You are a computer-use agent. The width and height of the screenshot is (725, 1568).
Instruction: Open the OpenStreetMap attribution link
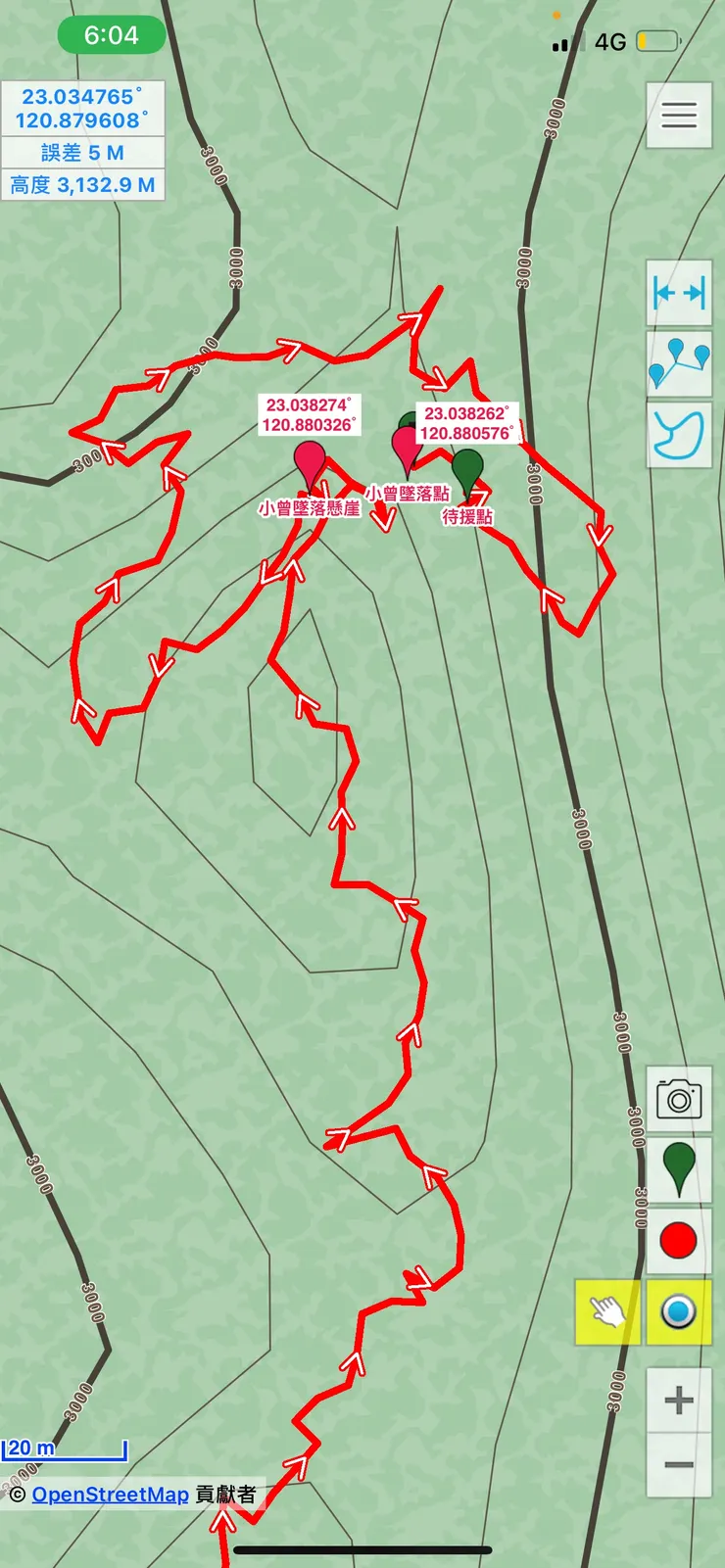click(x=110, y=1495)
